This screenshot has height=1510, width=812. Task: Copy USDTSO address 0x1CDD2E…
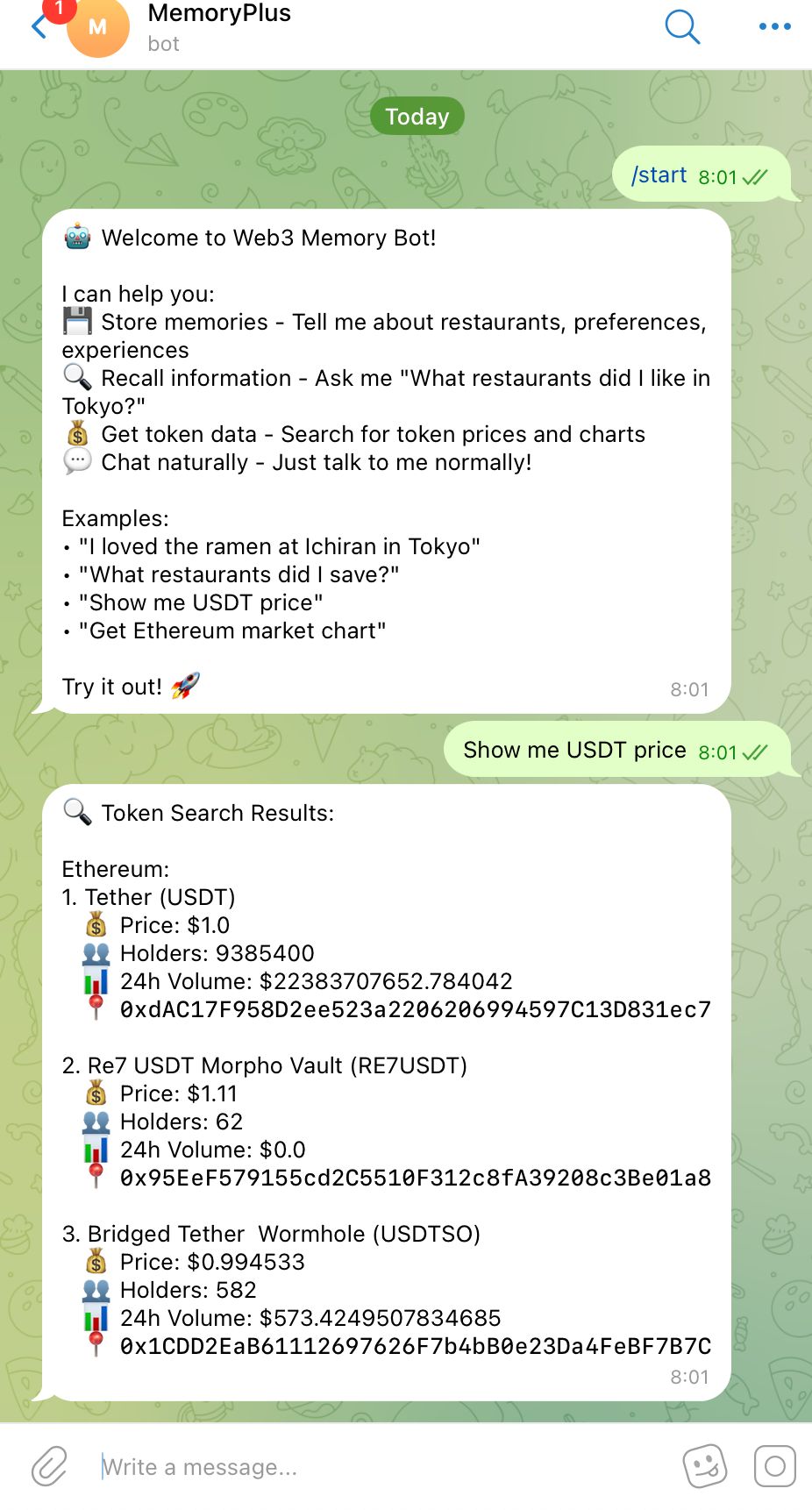click(x=415, y=1346)
